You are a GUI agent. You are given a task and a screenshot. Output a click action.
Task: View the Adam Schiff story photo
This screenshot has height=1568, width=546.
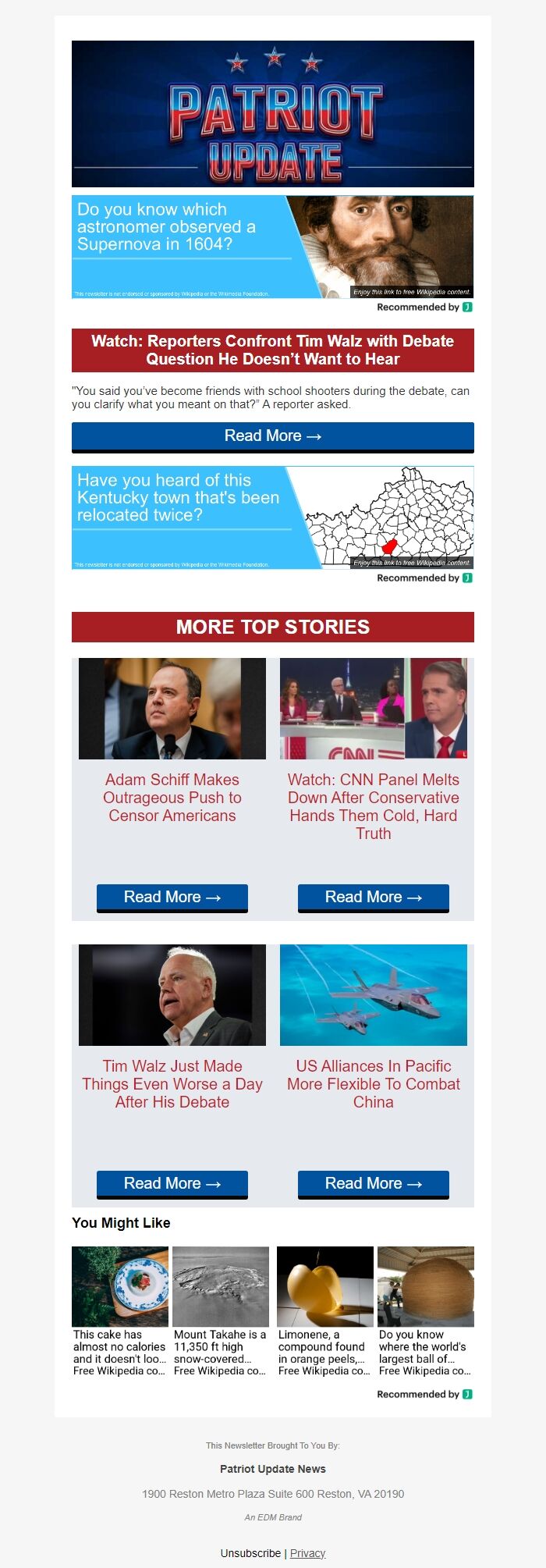[x=172, y=709]
